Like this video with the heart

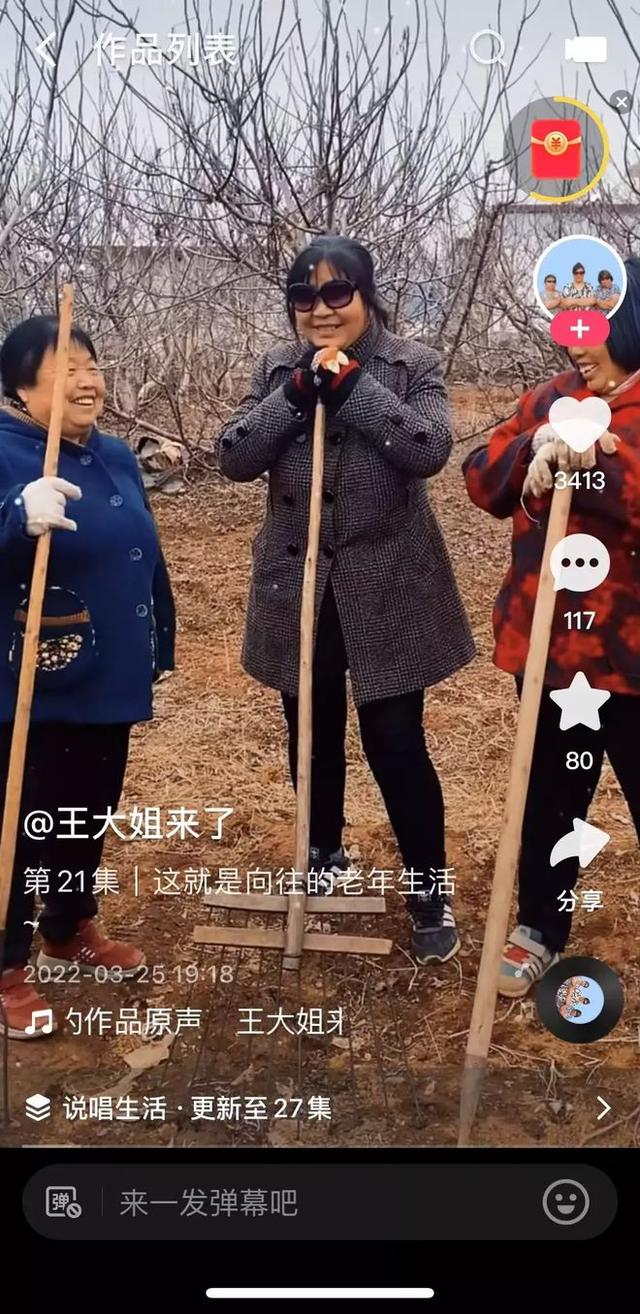(x=579, y=424)
